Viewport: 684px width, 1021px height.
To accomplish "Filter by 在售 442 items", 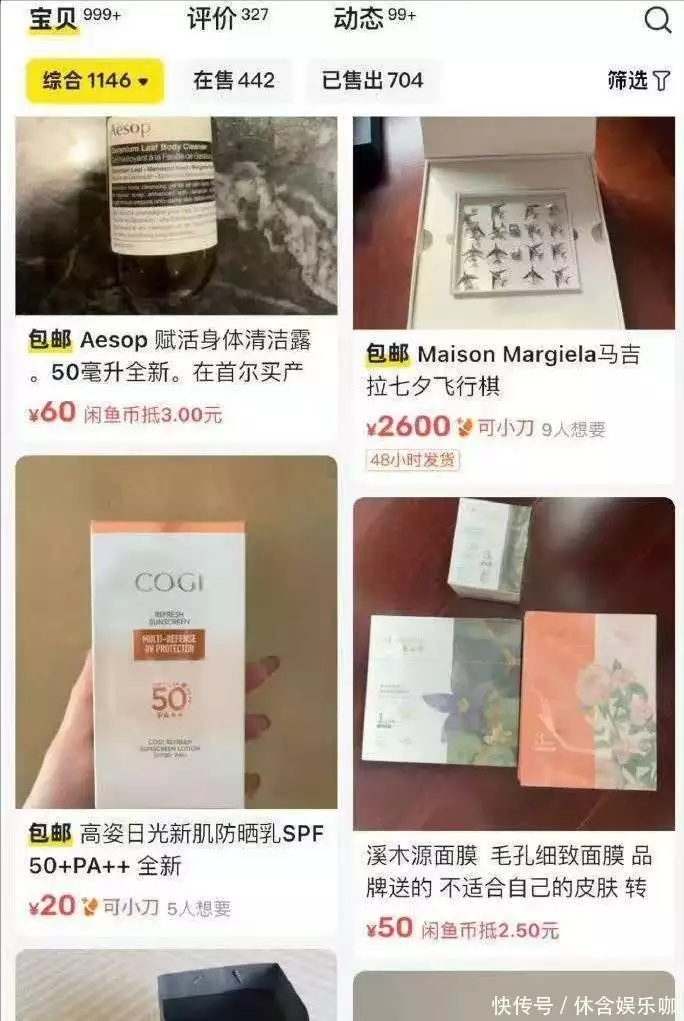I will 234,81.
